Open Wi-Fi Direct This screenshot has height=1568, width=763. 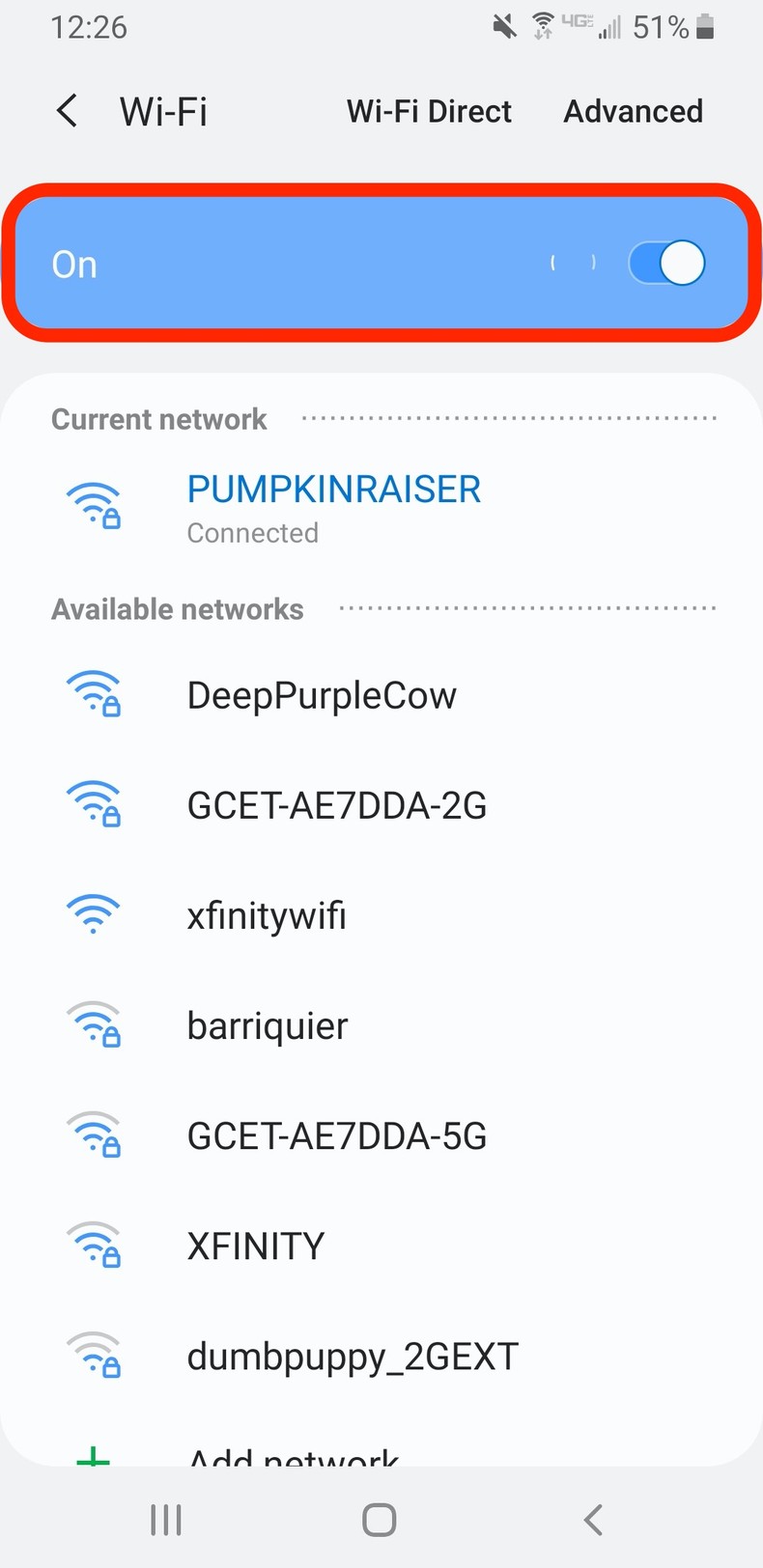click(429, 111)
